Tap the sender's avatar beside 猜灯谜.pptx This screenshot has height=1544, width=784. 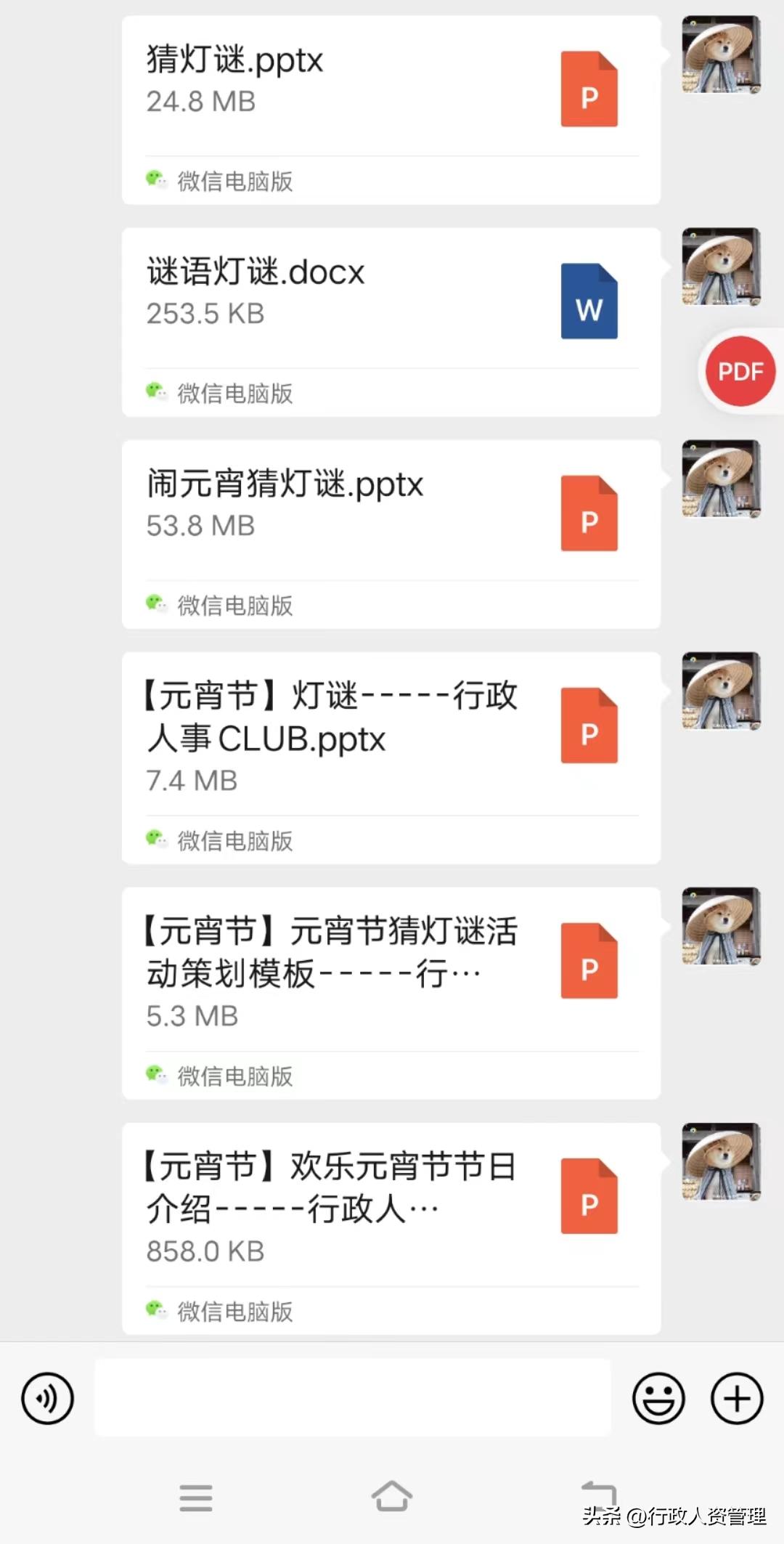(x=722, y=54)
